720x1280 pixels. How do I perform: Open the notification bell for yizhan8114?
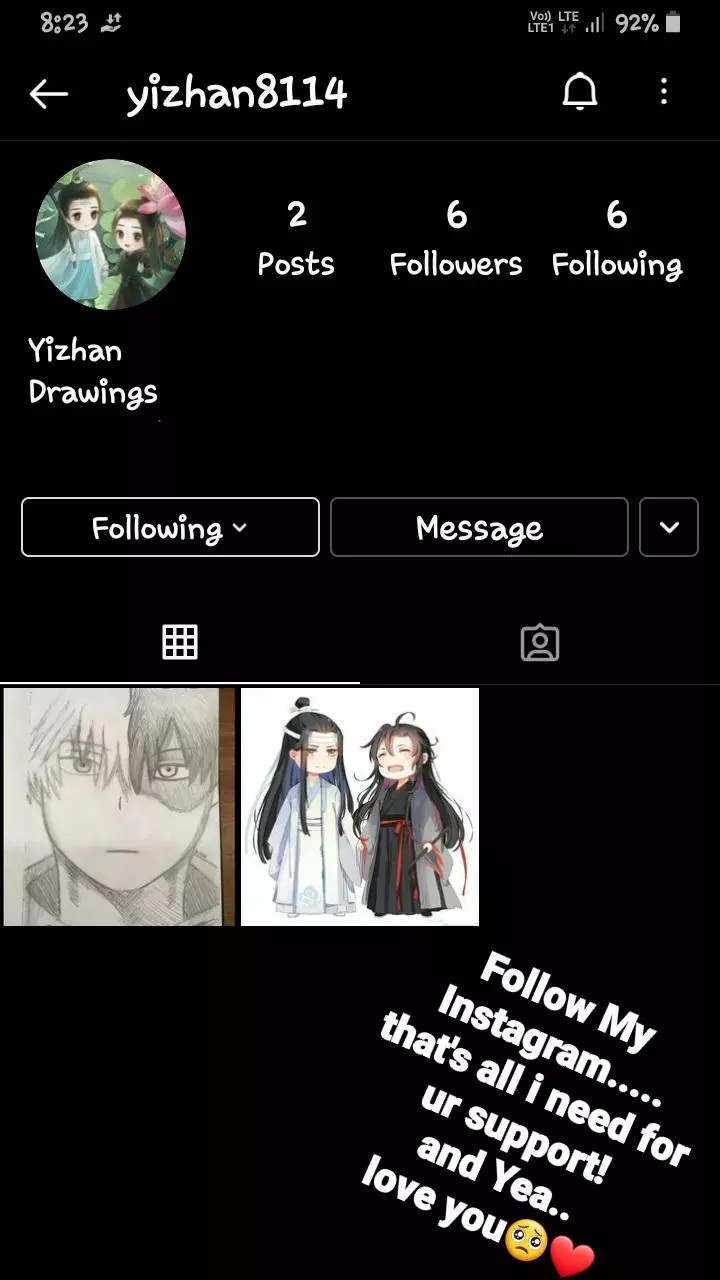coord(579,93)
